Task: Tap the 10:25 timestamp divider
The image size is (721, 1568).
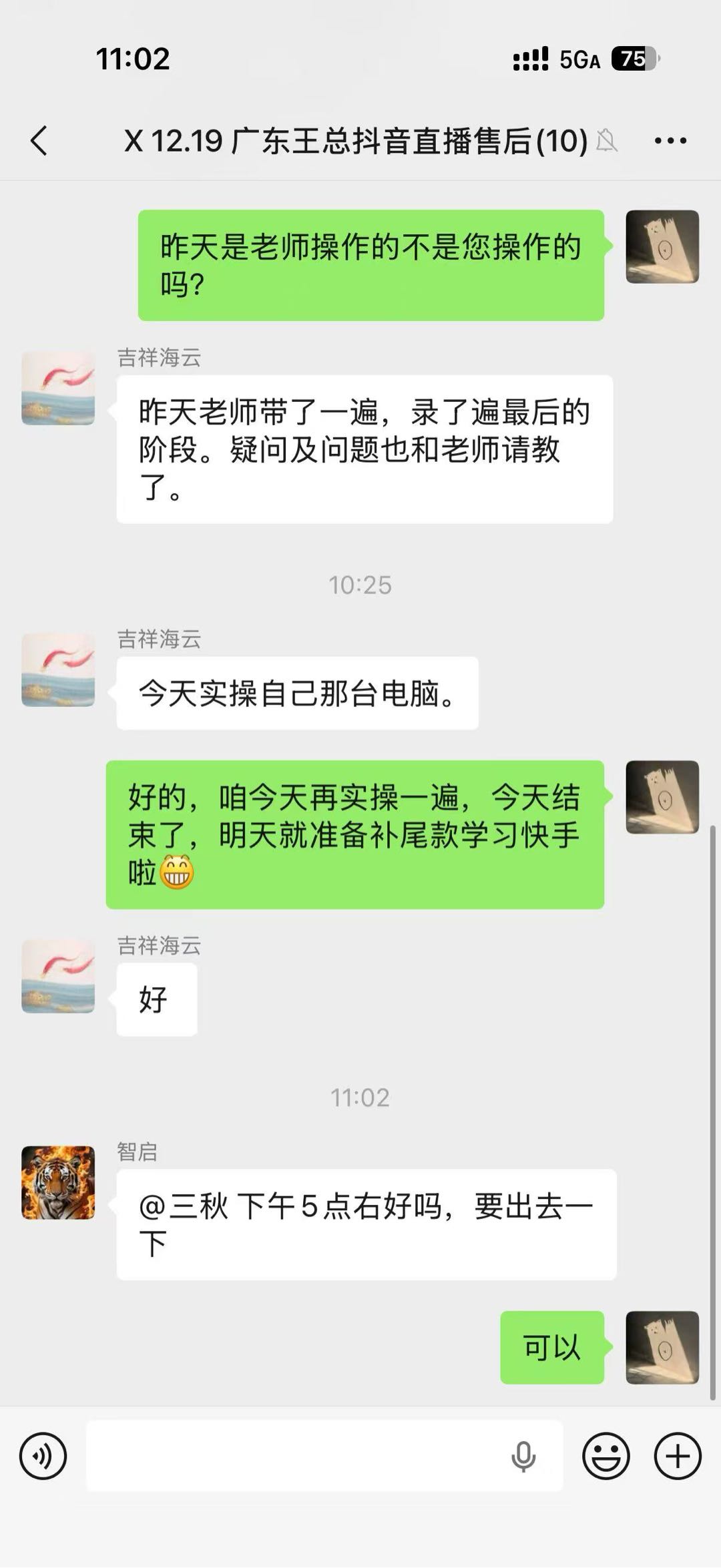Action: point(360,583)
